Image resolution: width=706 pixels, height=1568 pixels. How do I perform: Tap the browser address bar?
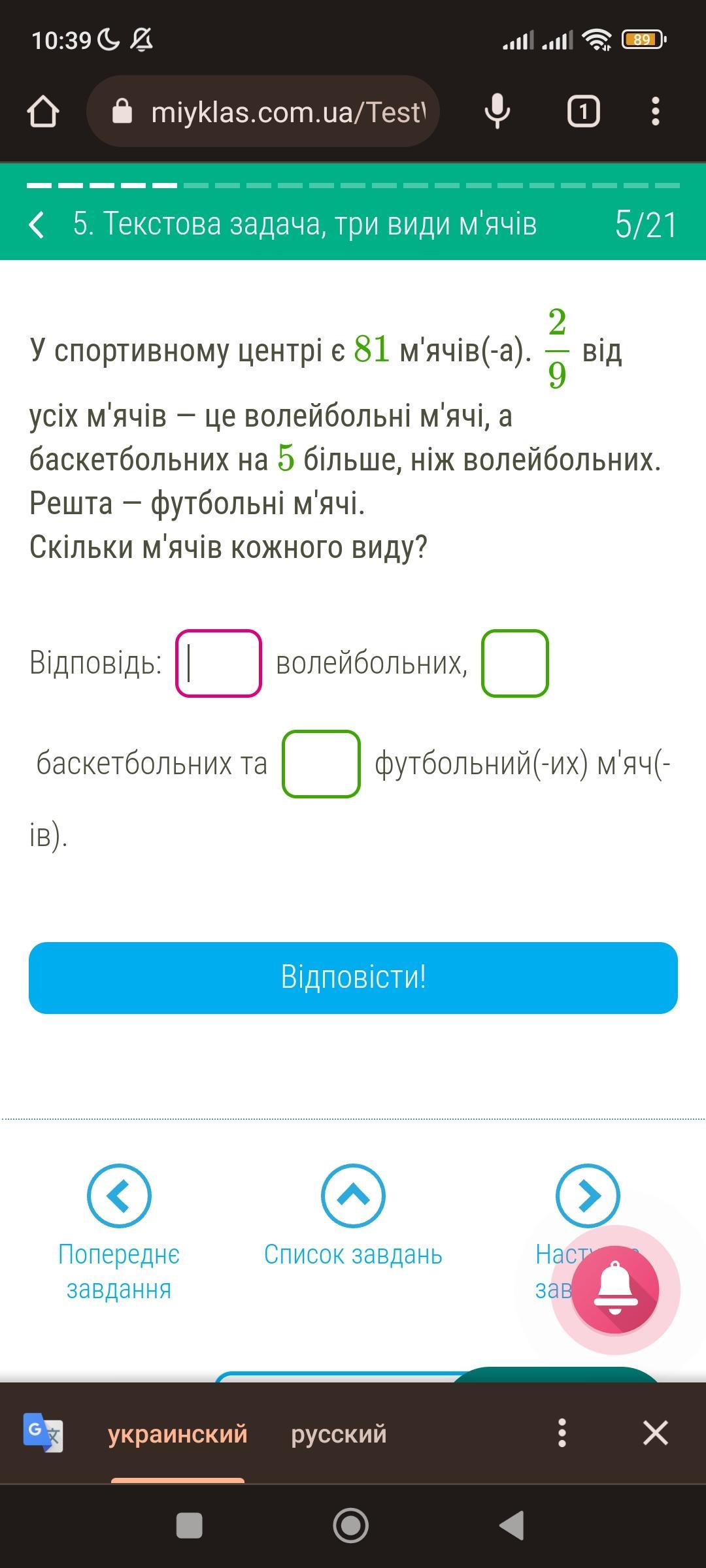[263, 112]
